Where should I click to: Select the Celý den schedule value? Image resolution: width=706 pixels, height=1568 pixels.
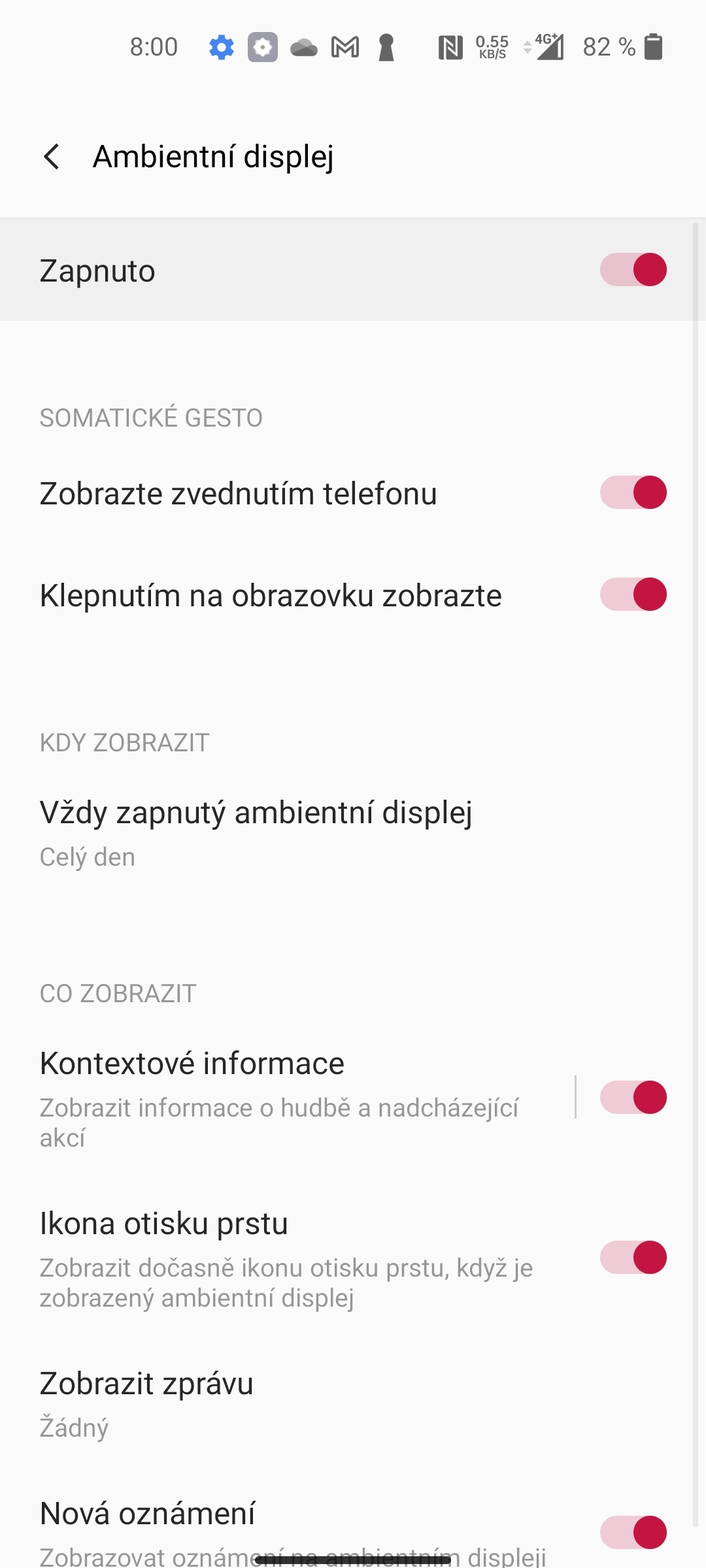tap(86, 857)
